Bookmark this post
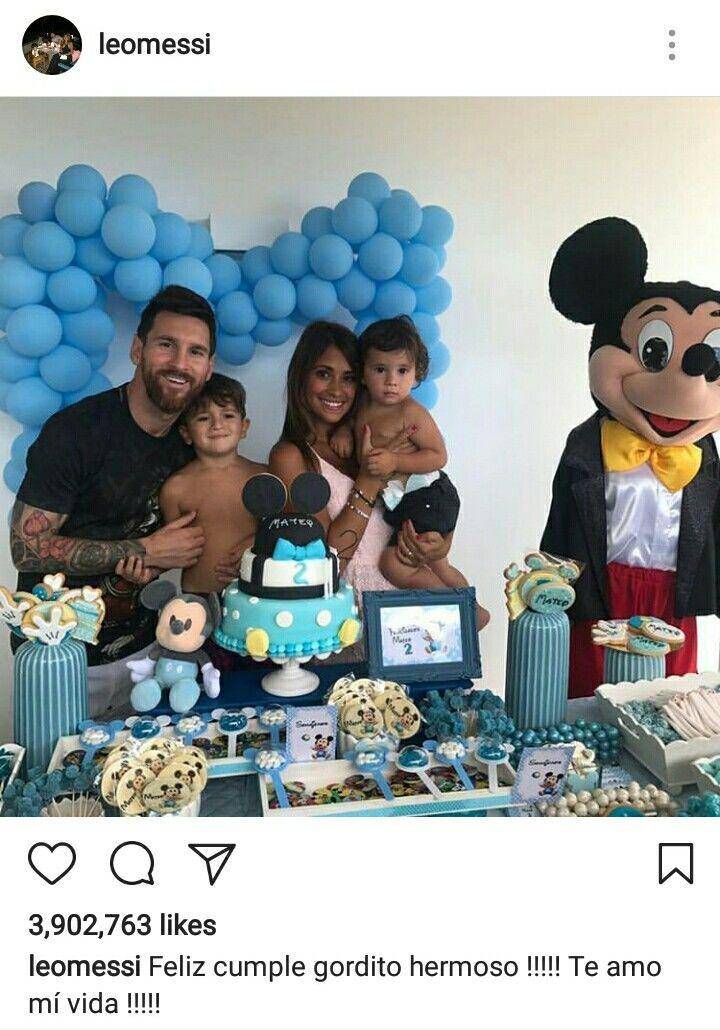Screen dimensions: 720x1030 pos(676,863)
